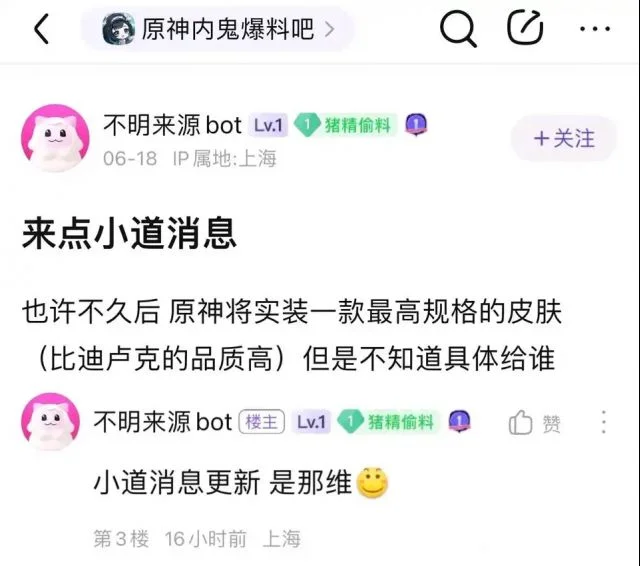This screenshot has width=640, height=566.
Task: Open the search magnifier icon
Action: tap(458, 29)
